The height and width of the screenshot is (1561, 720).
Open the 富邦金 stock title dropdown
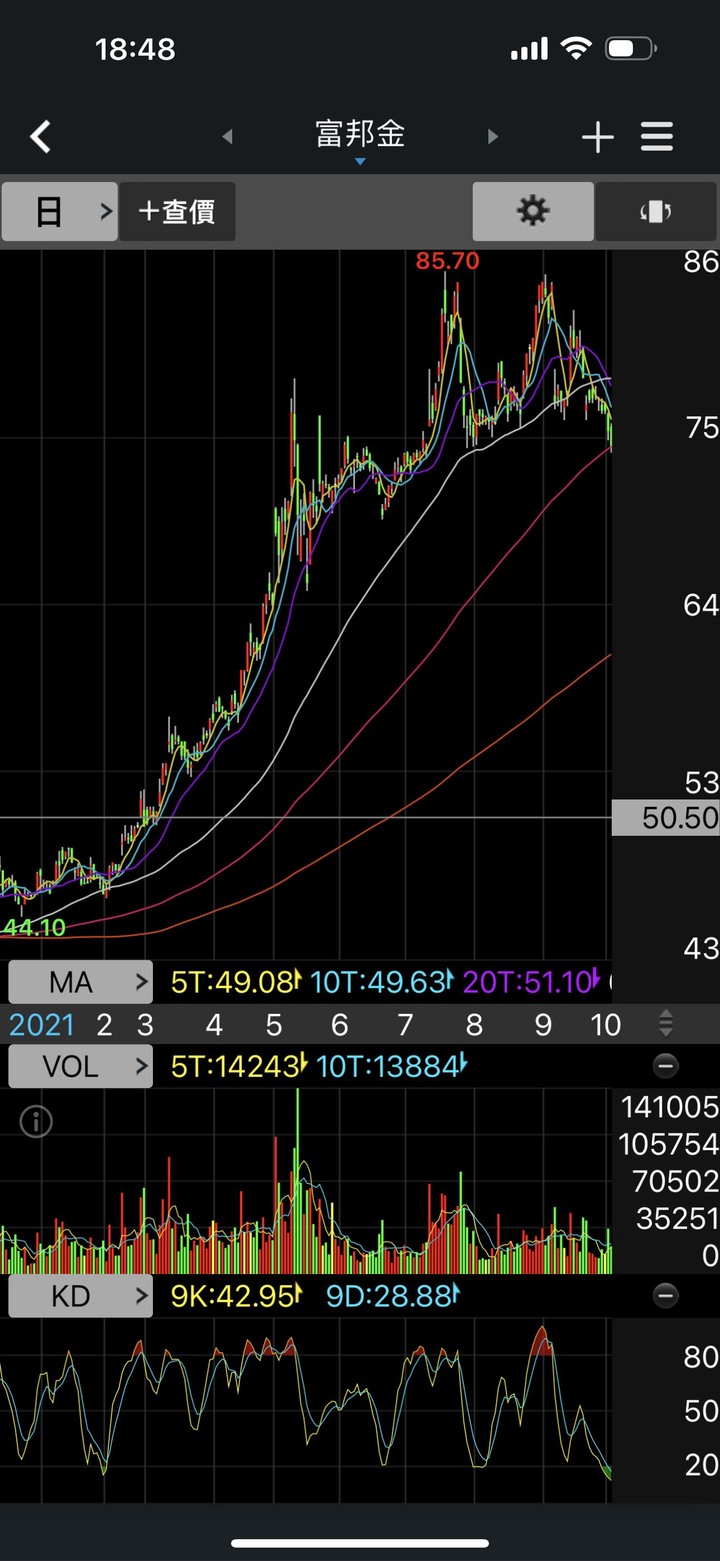[360, 138]
